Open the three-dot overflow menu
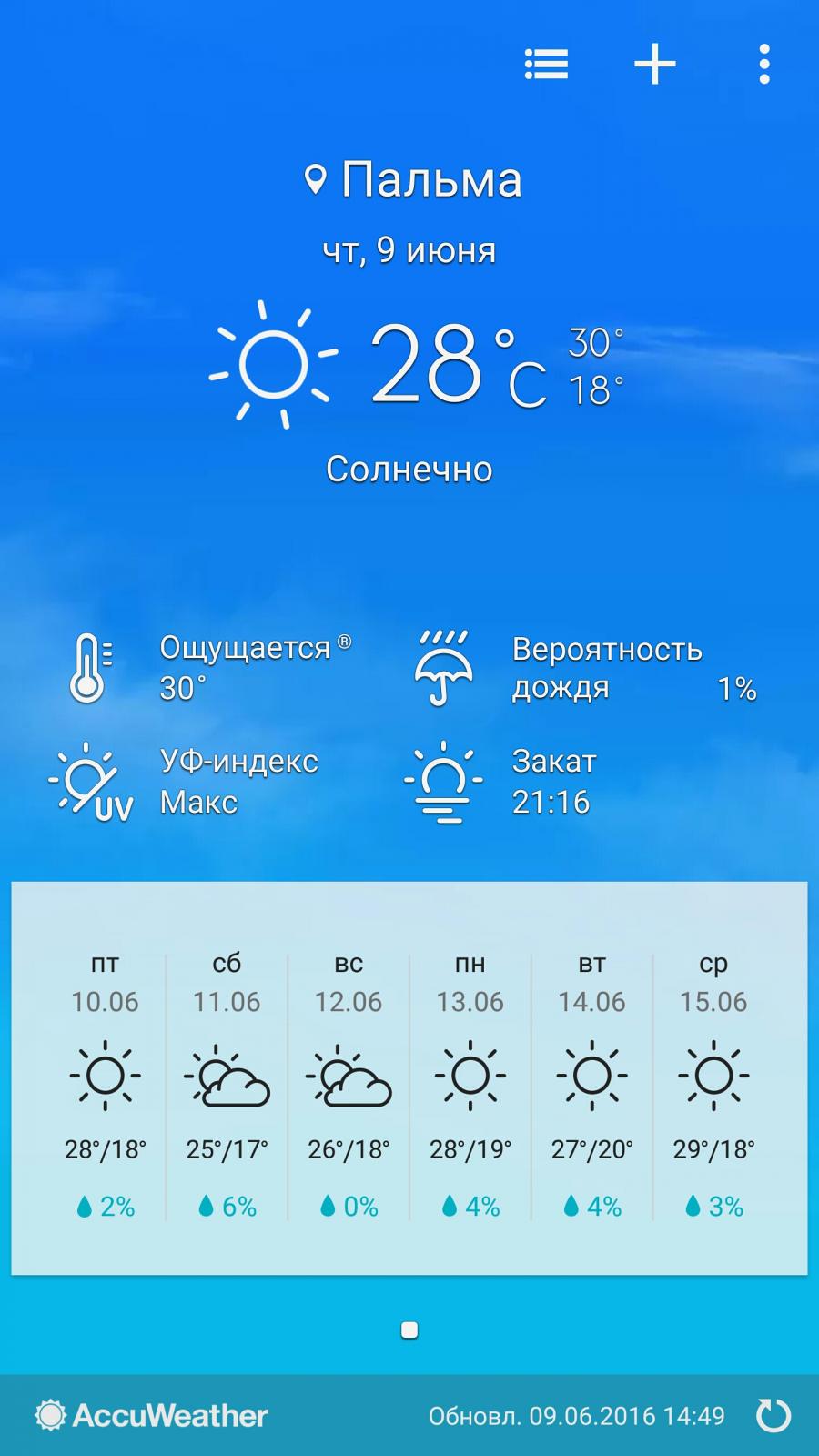The height and width of the screenshot is (1456, 819). point(764,65)
